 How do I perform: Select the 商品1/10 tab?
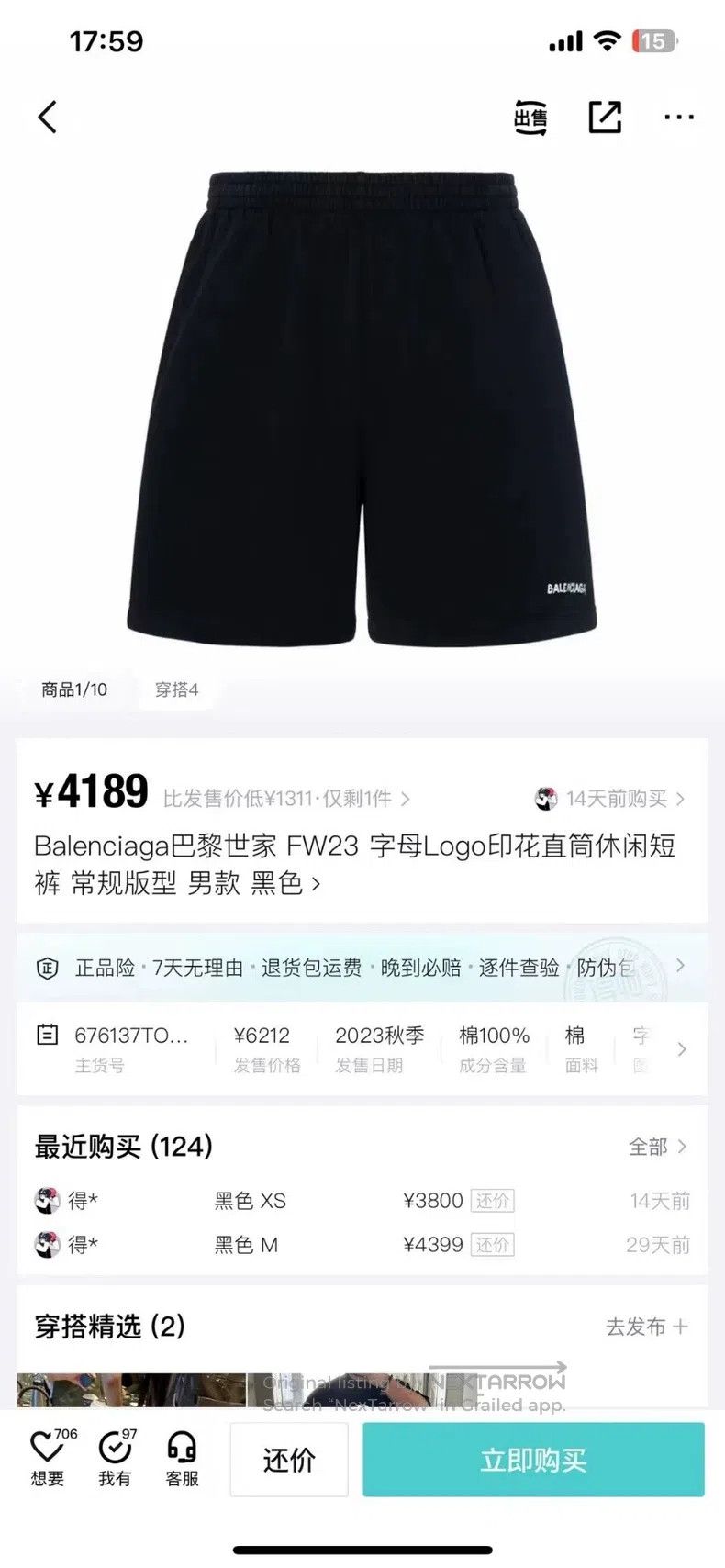click(74, 689)
